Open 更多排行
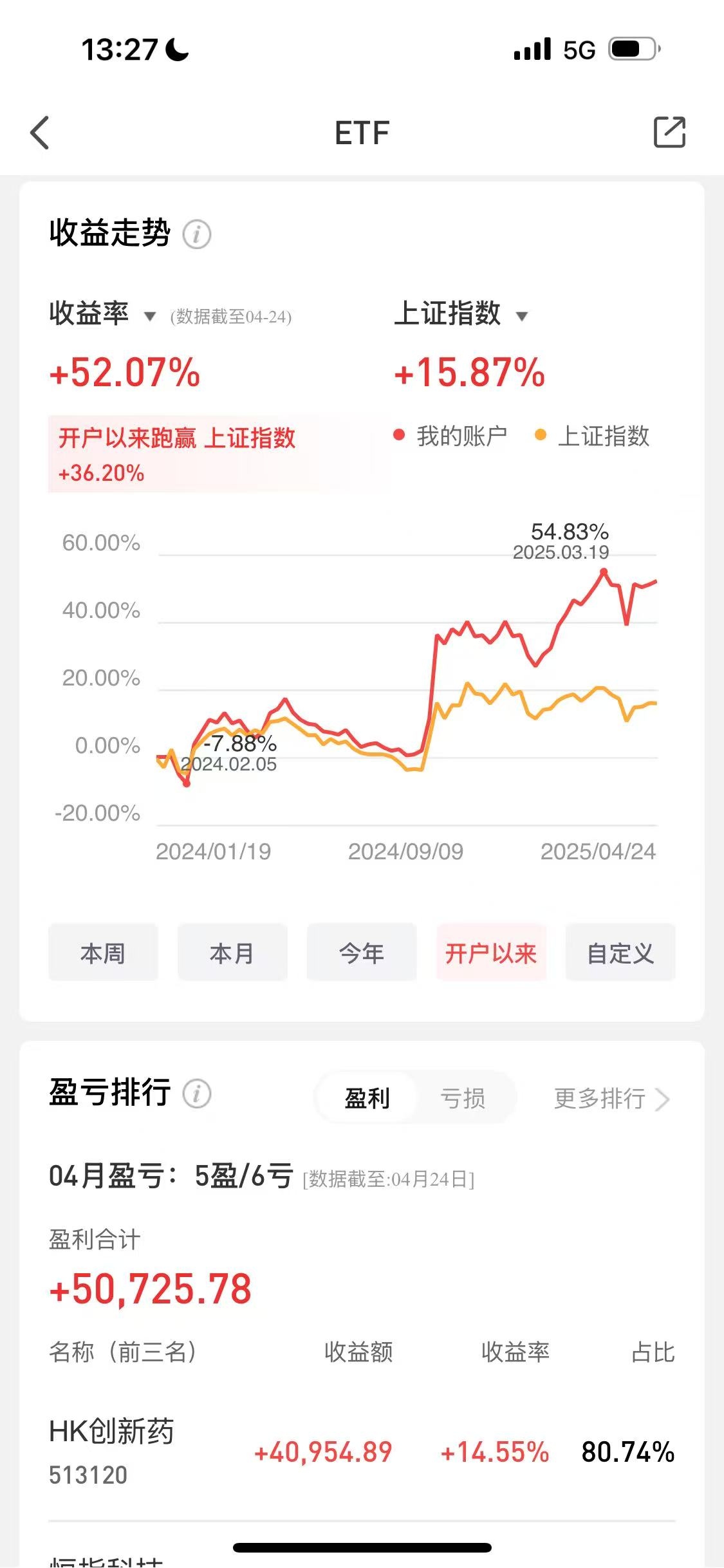 click(x=612, y=1099)
